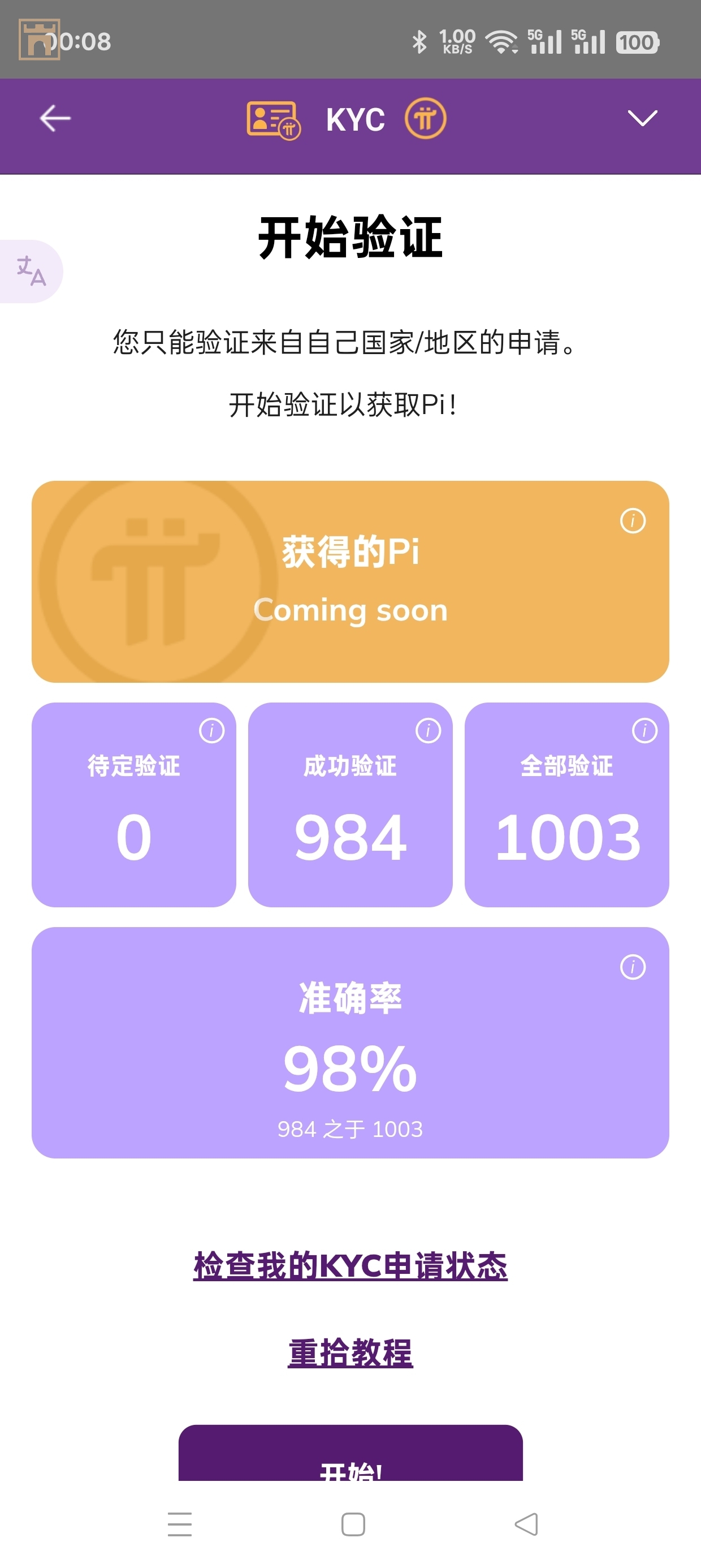The image size is (701, 1568).
Task: Show info for the 全部验证 count
Action: coord(644,730)
